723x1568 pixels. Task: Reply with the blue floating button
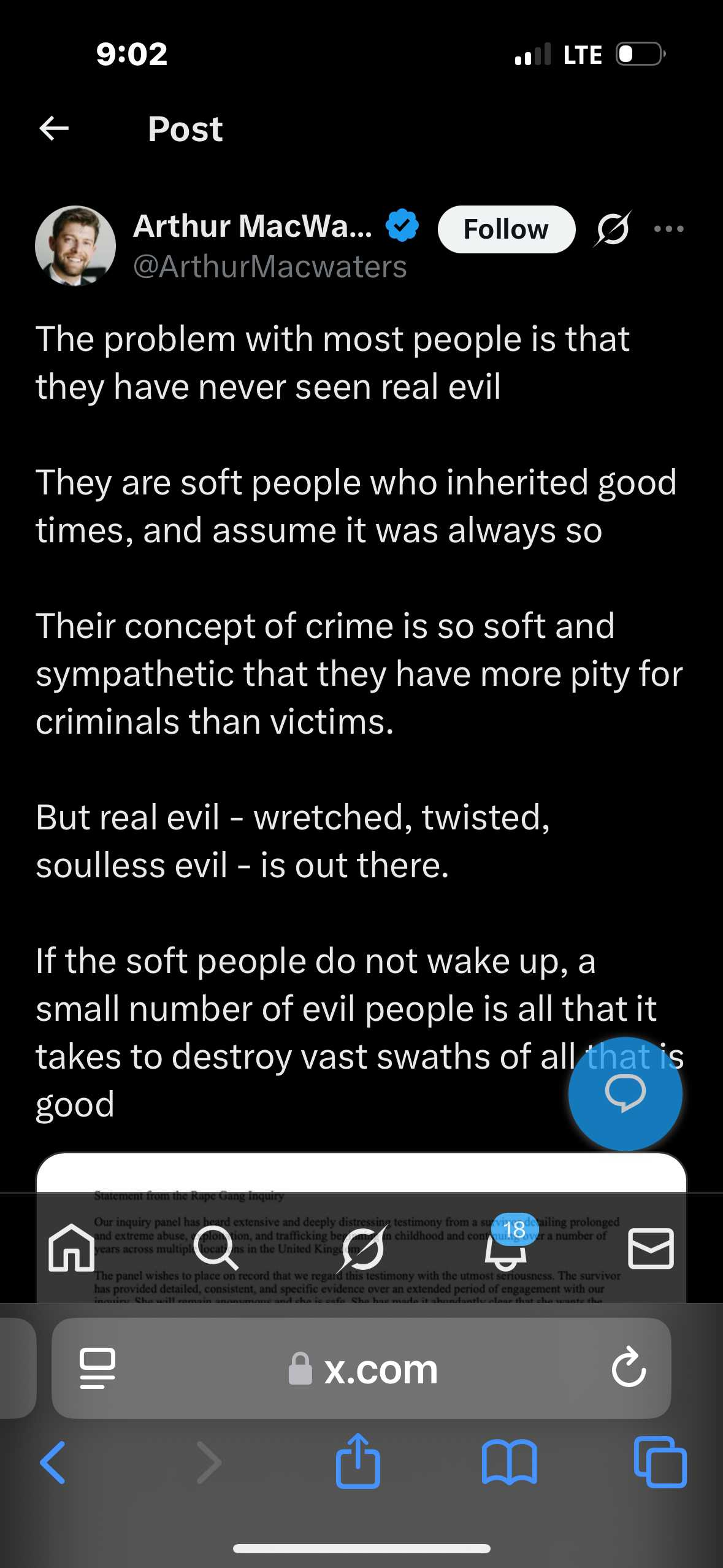[x=625, y=1094]
